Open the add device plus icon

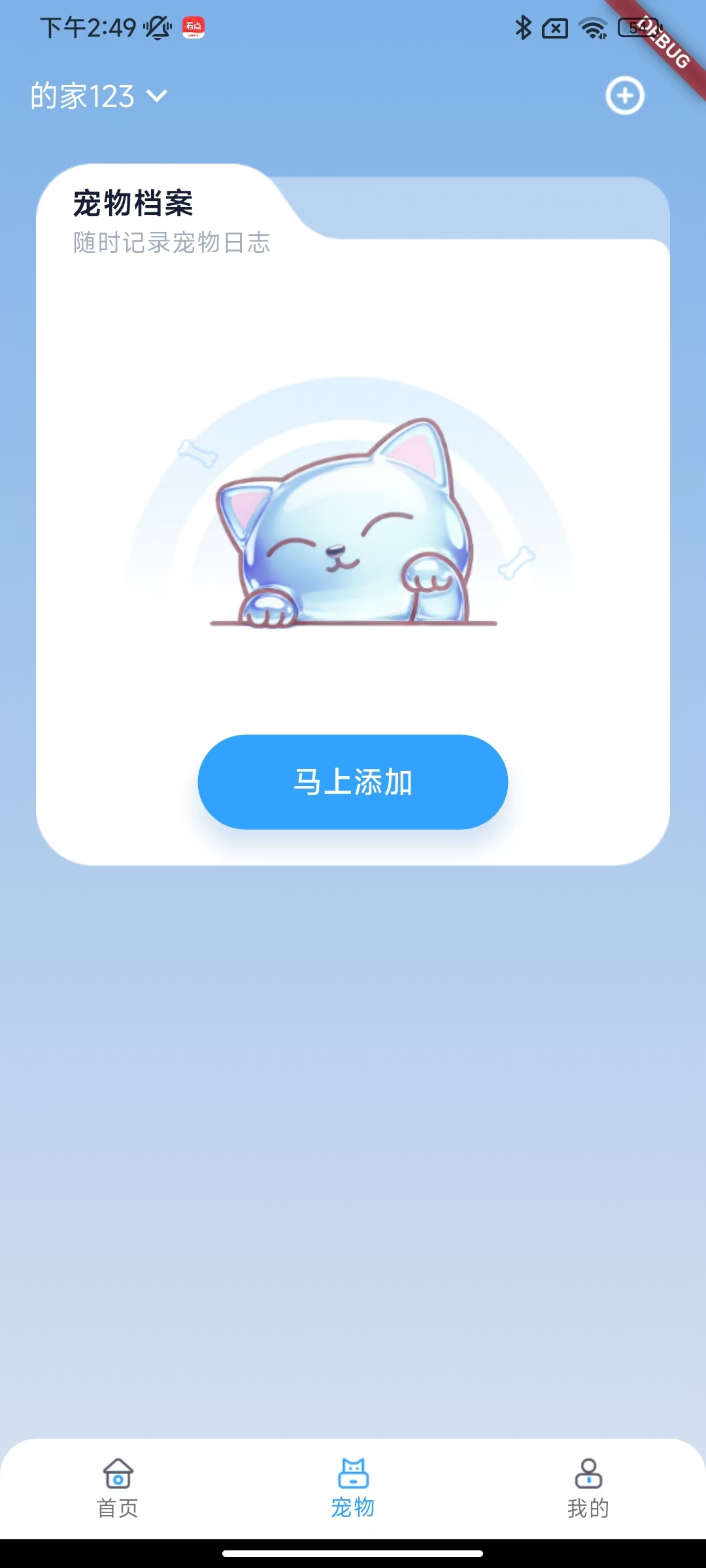[624, 95]
